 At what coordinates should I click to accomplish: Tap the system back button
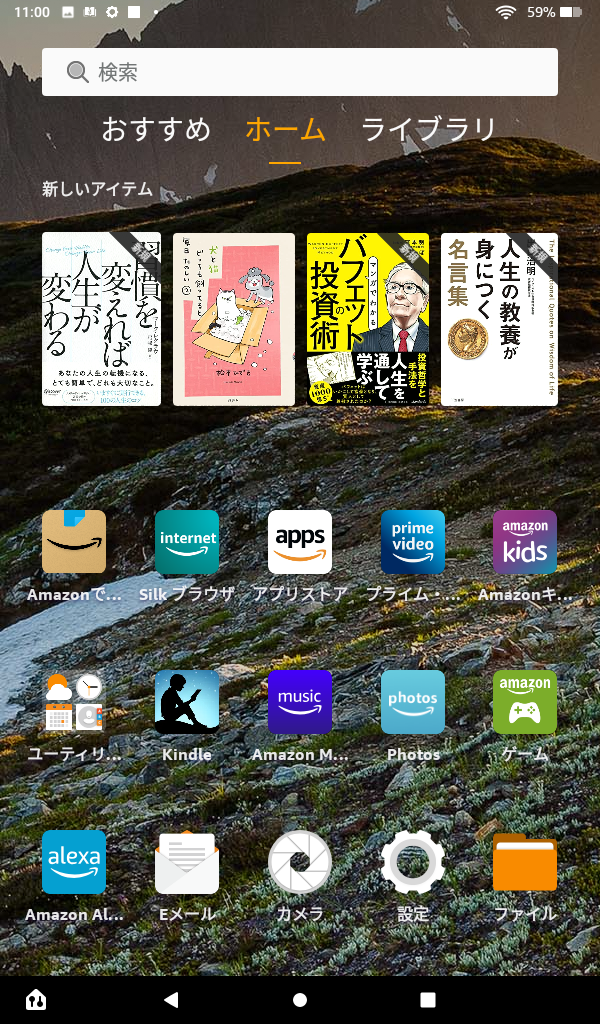pyautogui.click(x=171, y=999)
